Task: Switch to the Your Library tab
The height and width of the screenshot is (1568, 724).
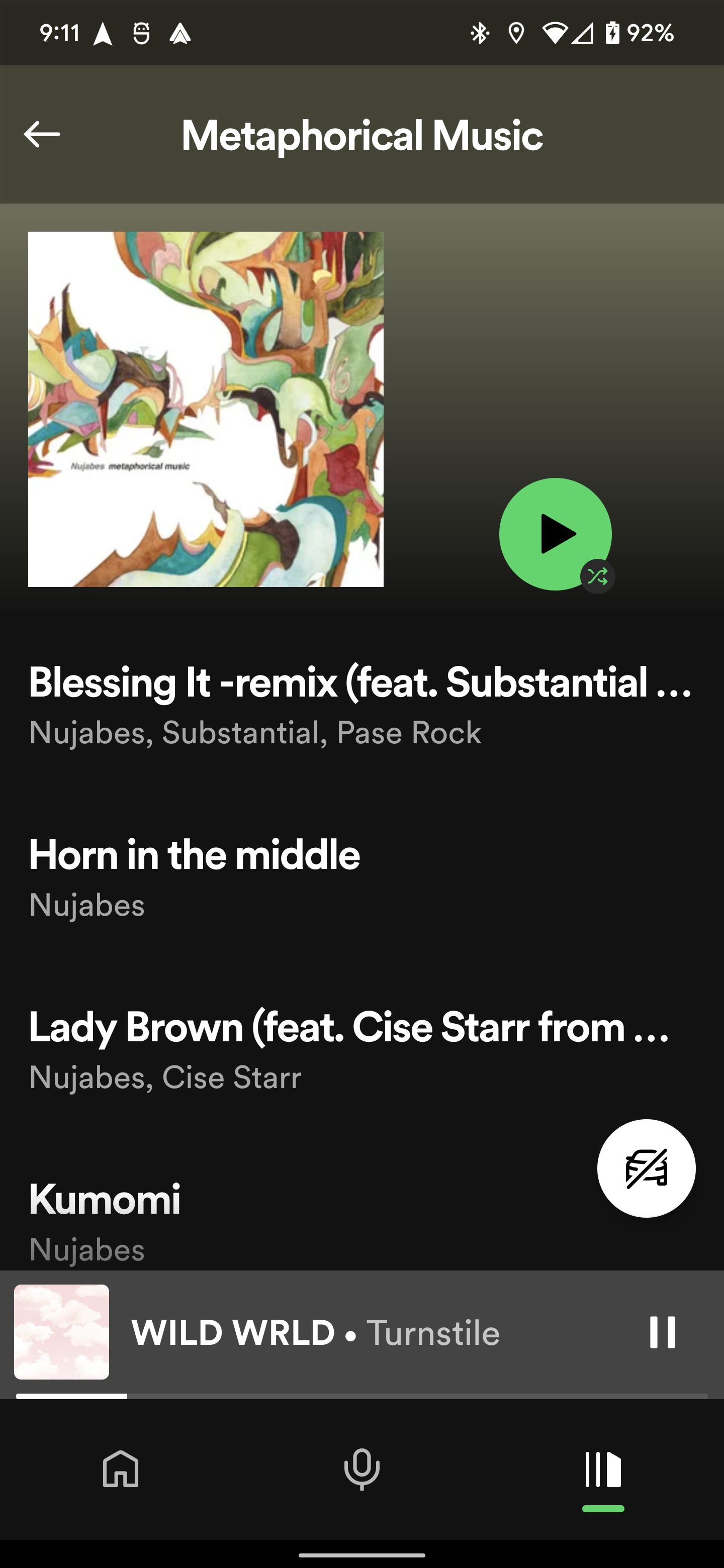Action: click(603, 1469)
